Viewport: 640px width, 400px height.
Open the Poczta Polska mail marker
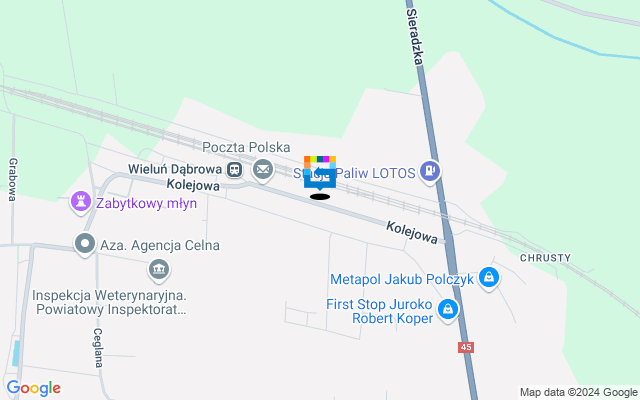263,170
